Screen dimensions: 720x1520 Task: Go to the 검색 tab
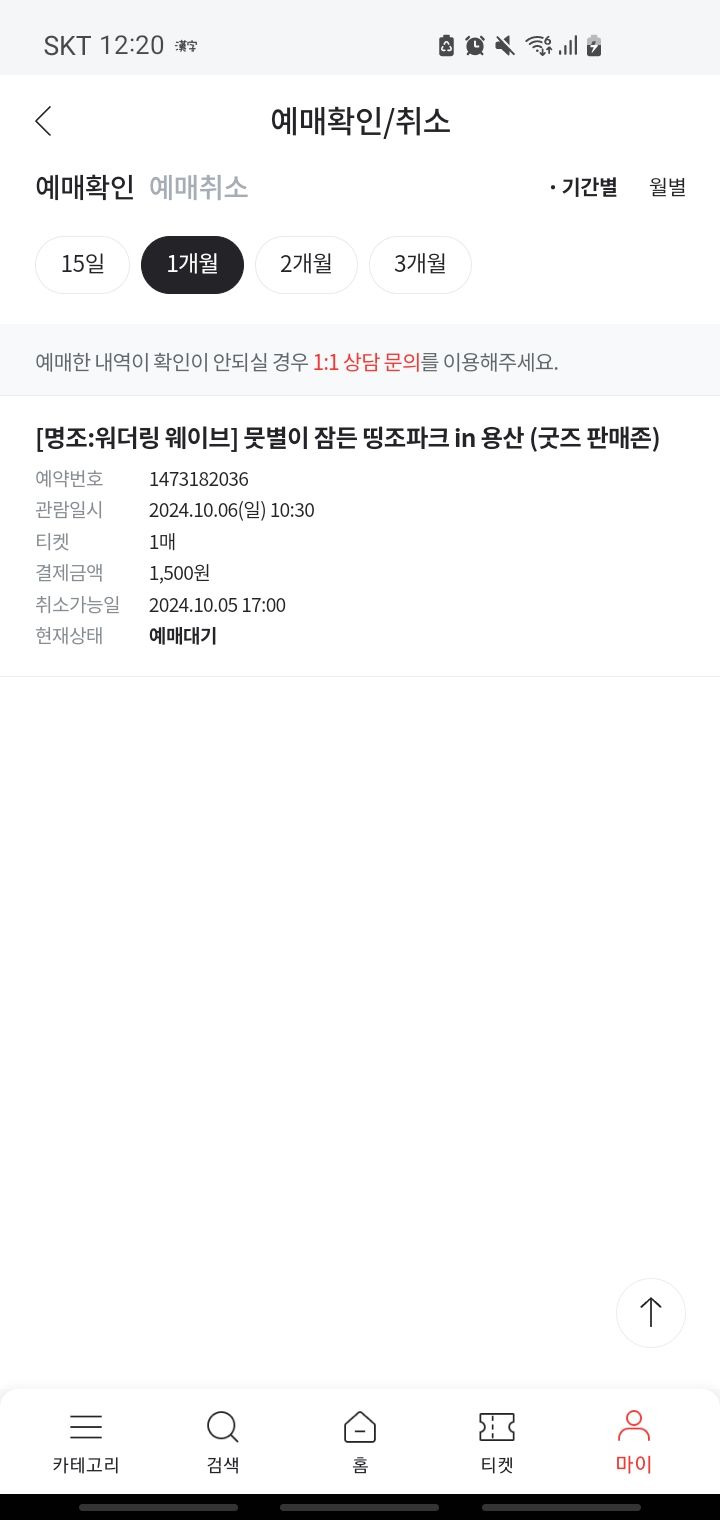point(222,1443)
